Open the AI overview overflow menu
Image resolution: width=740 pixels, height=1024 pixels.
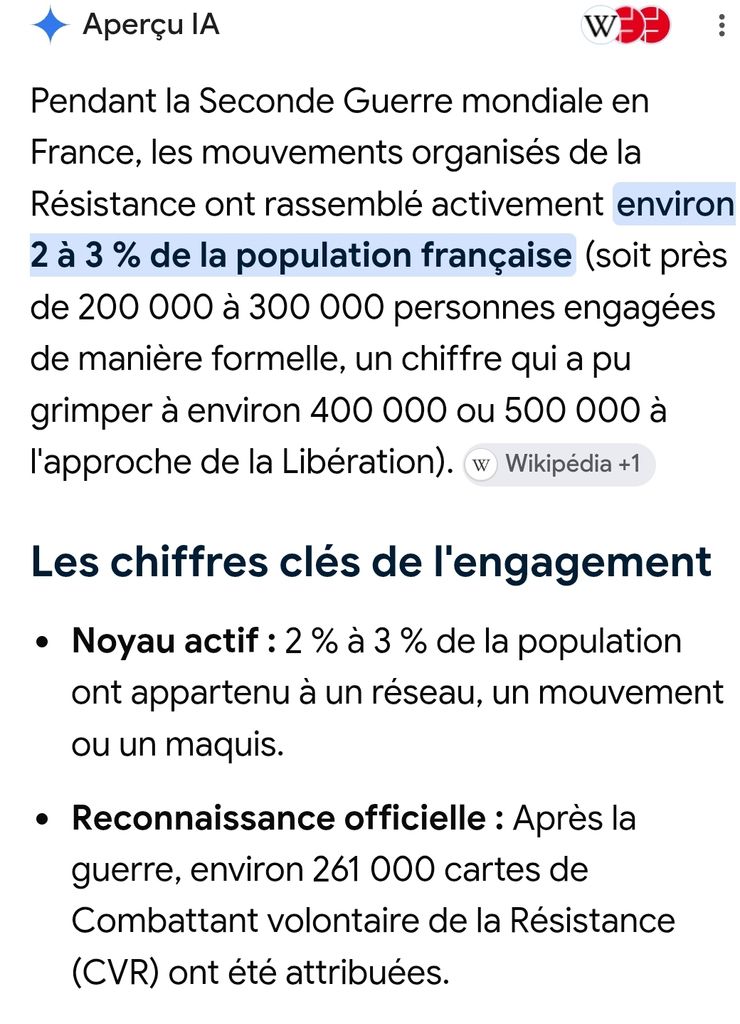[x=721, y=25]
